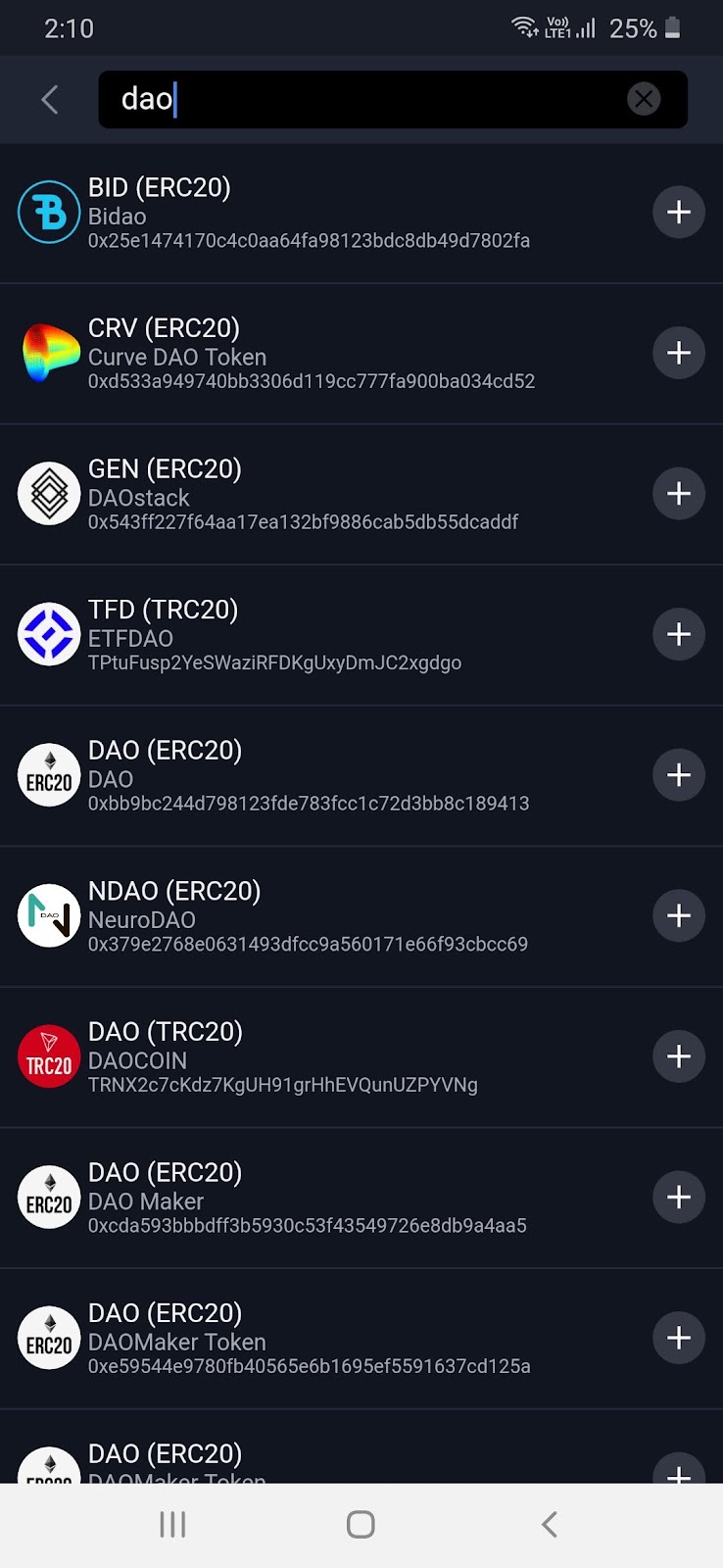Open recent apps from navigation bar
Viewport: 723px width, 1568px height.
(172, 1524)
